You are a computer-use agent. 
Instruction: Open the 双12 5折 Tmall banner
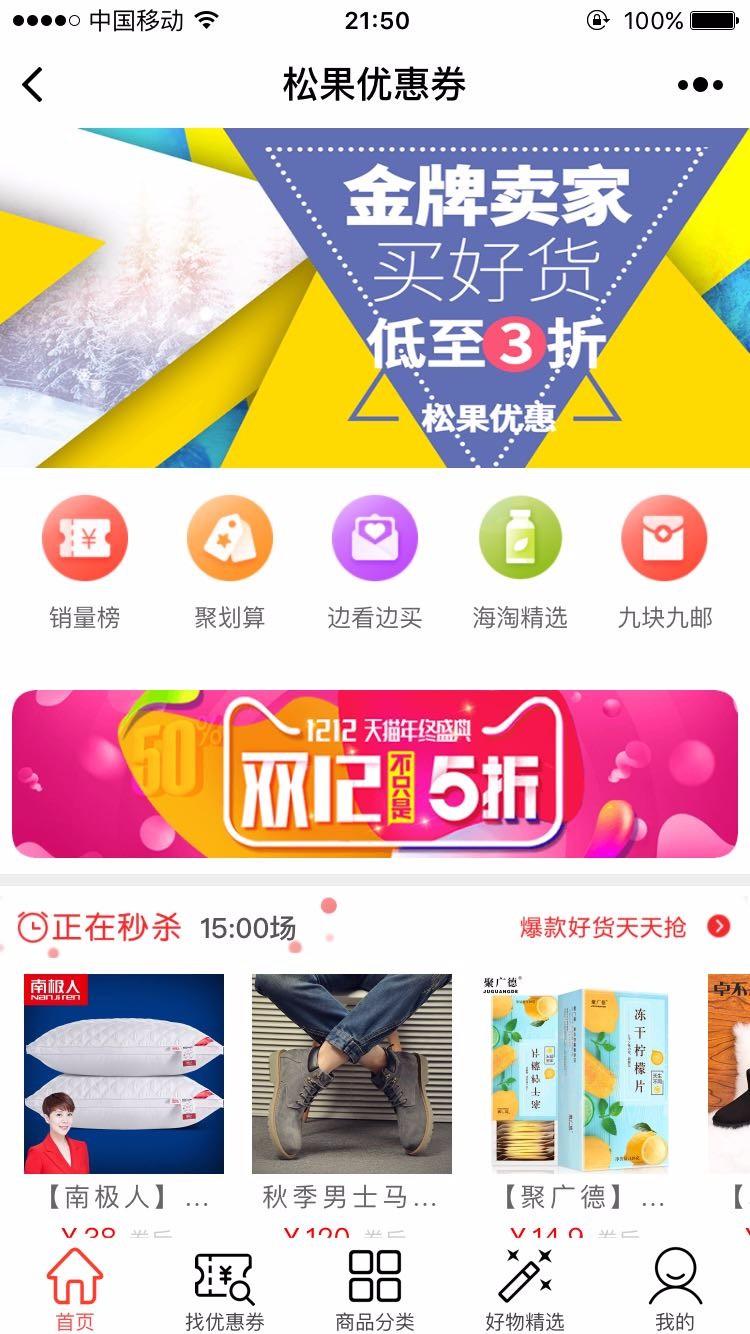[375, 774]
